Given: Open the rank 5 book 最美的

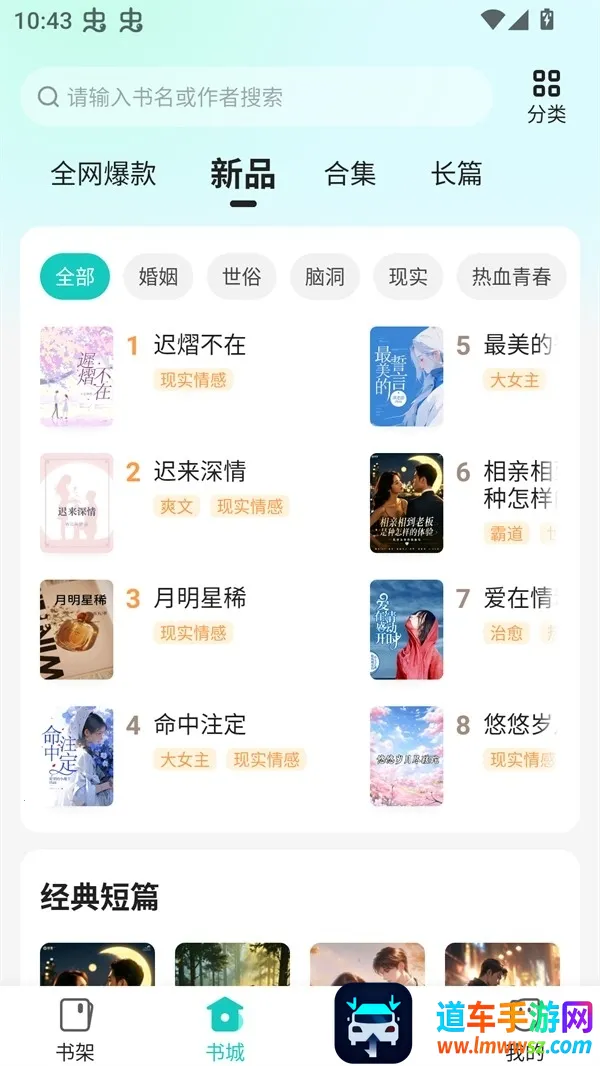Looking at the screenshot, I should (x=517, y=346).
